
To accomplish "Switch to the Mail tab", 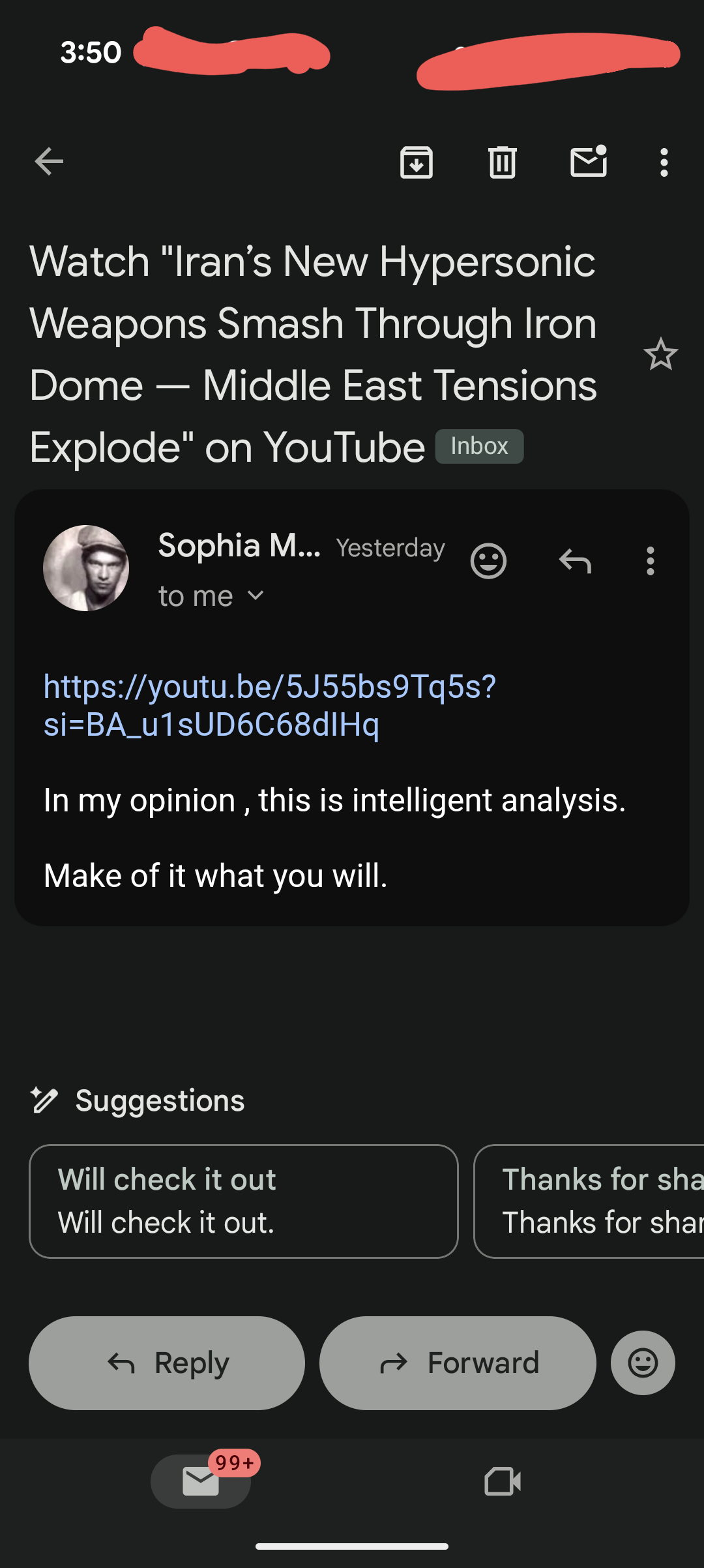I will click(x=201, y=1481).
